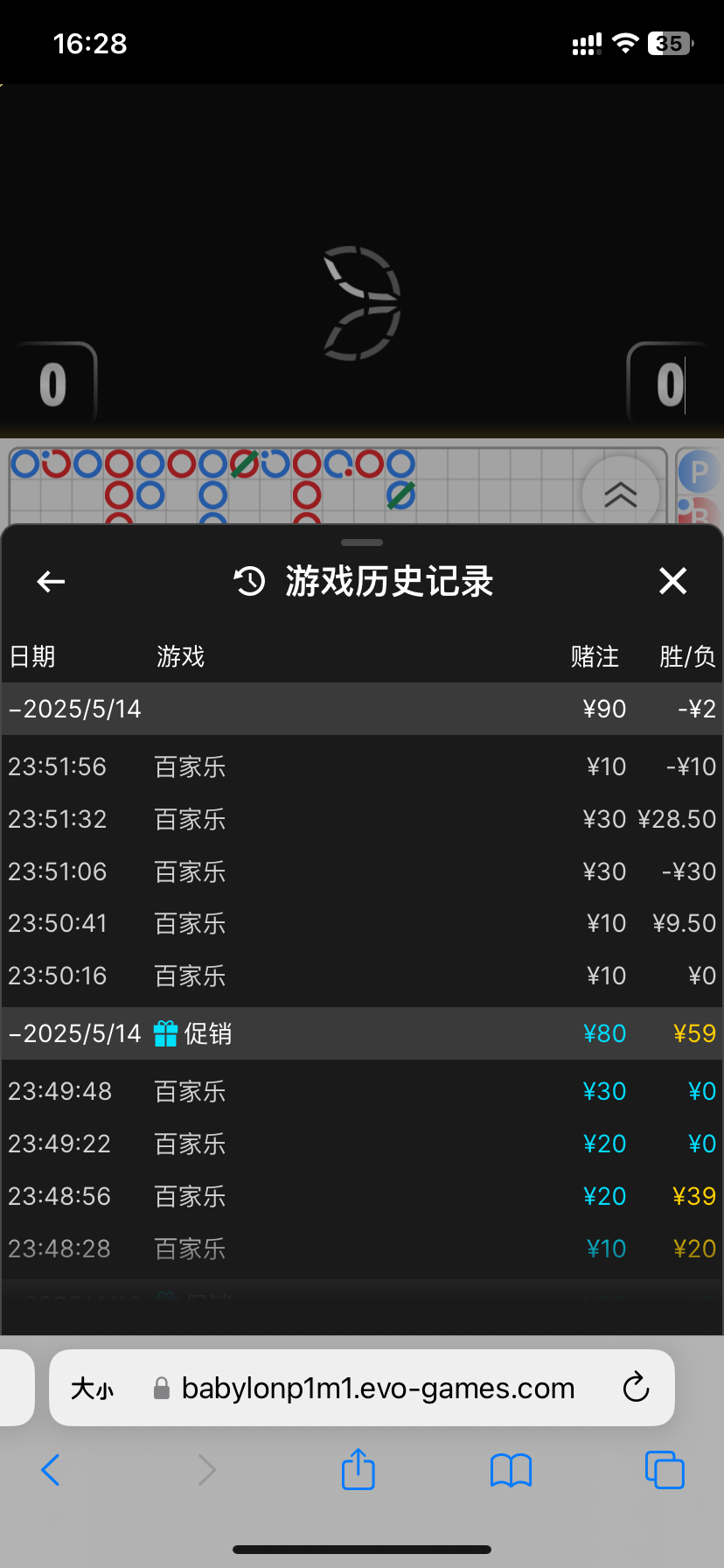Open Safari bookmarks

[x=512, y=1470]
